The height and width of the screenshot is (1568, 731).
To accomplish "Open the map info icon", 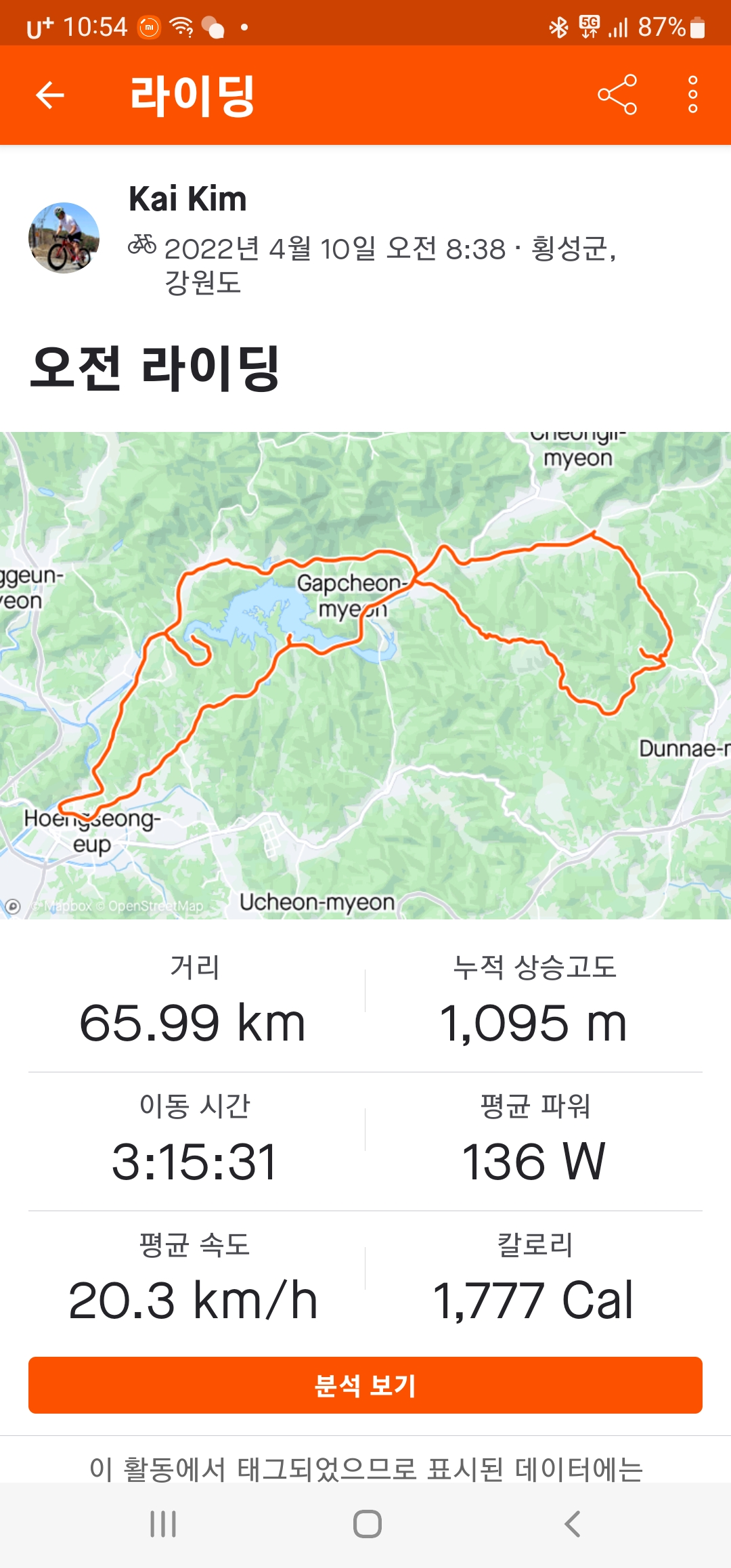I will (13, 906).
